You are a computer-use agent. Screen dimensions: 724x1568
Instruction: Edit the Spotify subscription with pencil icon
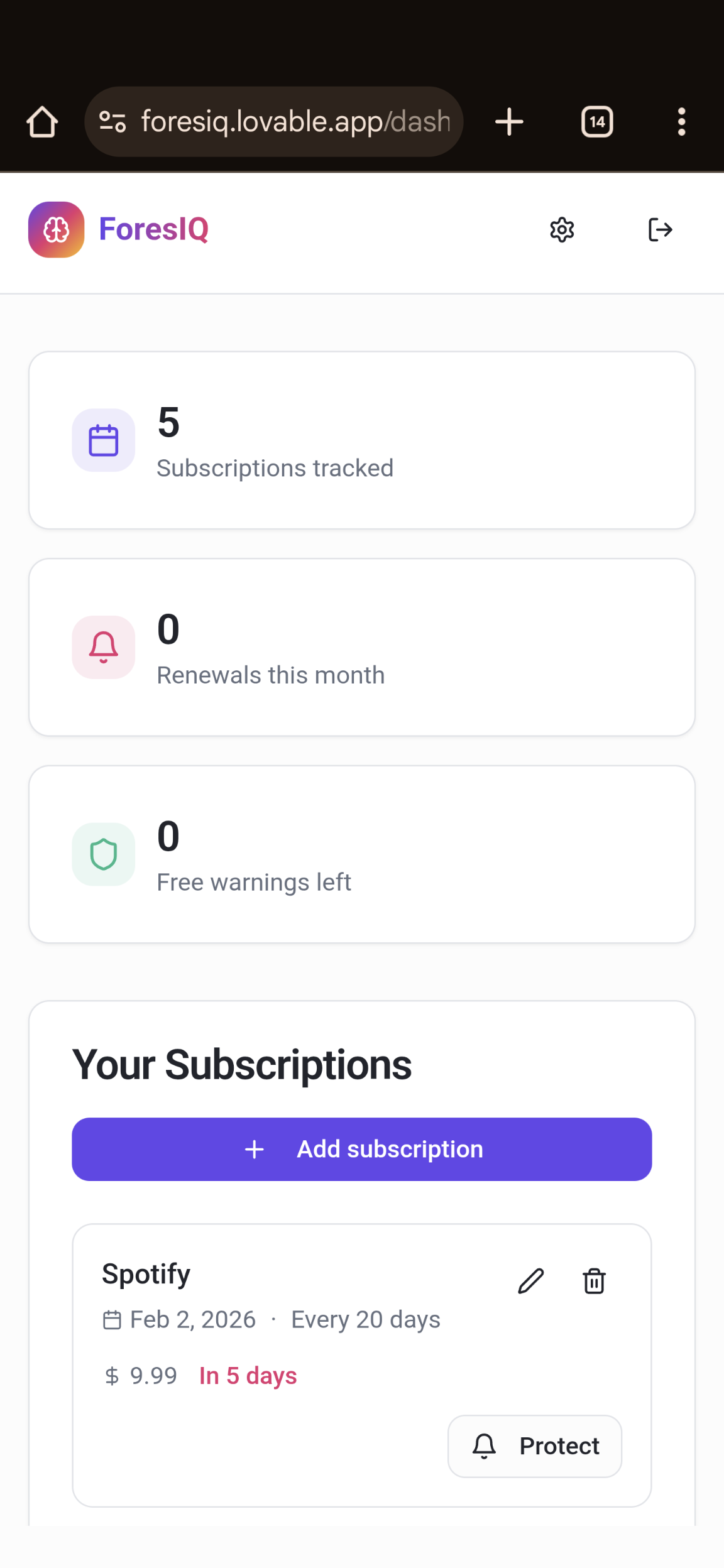pyautogui.click(x=530, y=1280)
